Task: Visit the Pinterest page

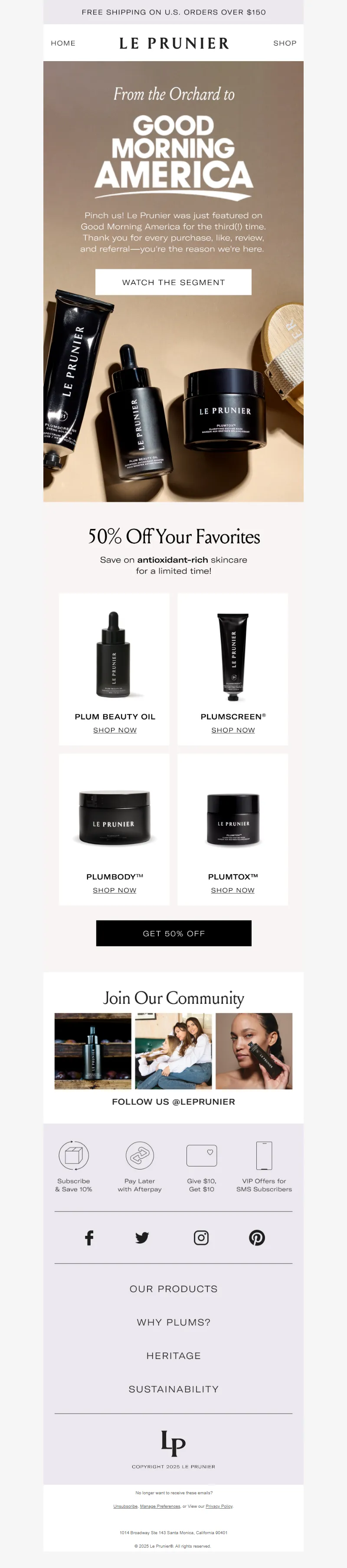Action: (x=257, y=1238)
